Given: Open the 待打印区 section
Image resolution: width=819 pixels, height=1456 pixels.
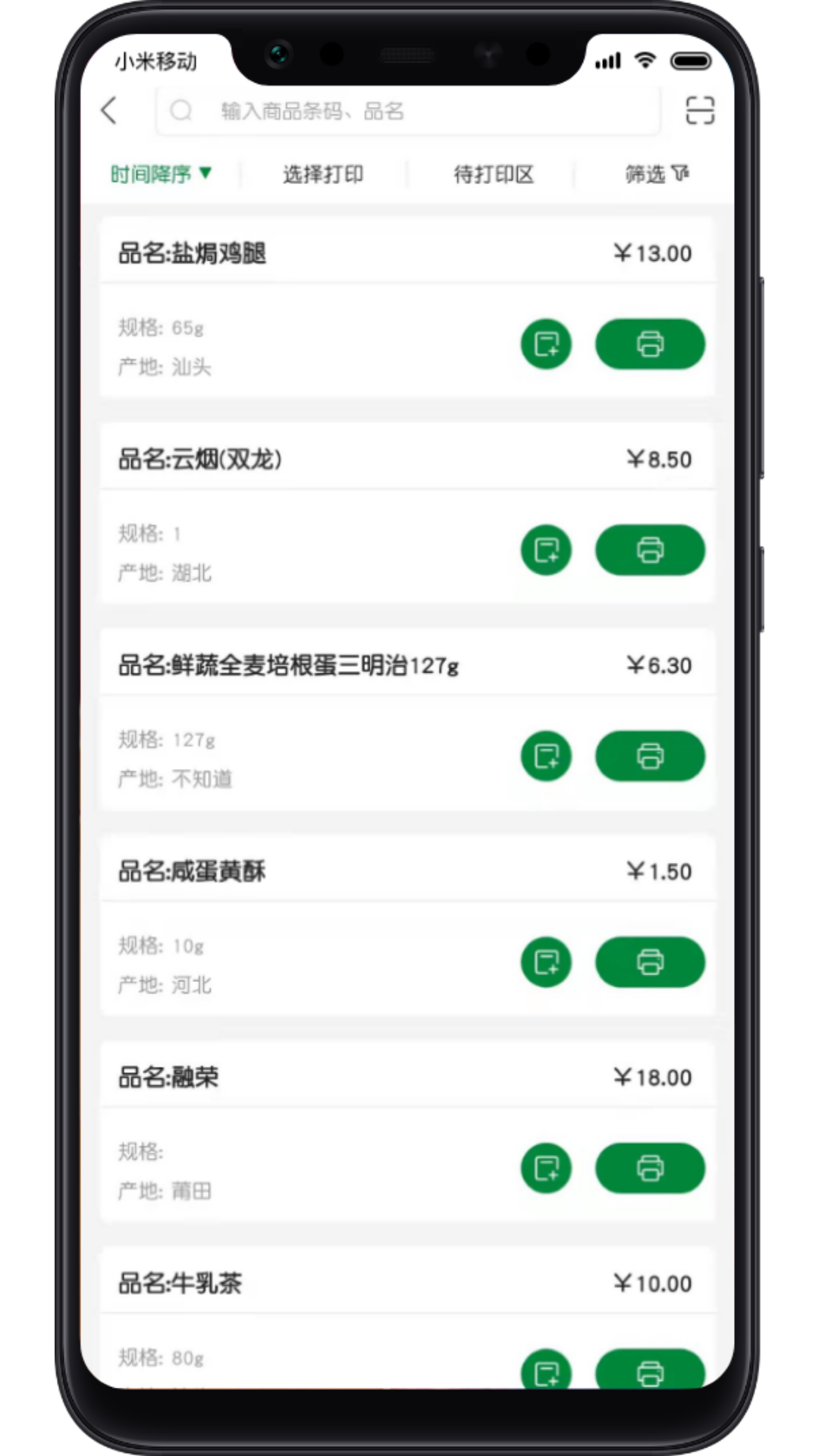Looking at the screenshot, I should pos(494,174).
